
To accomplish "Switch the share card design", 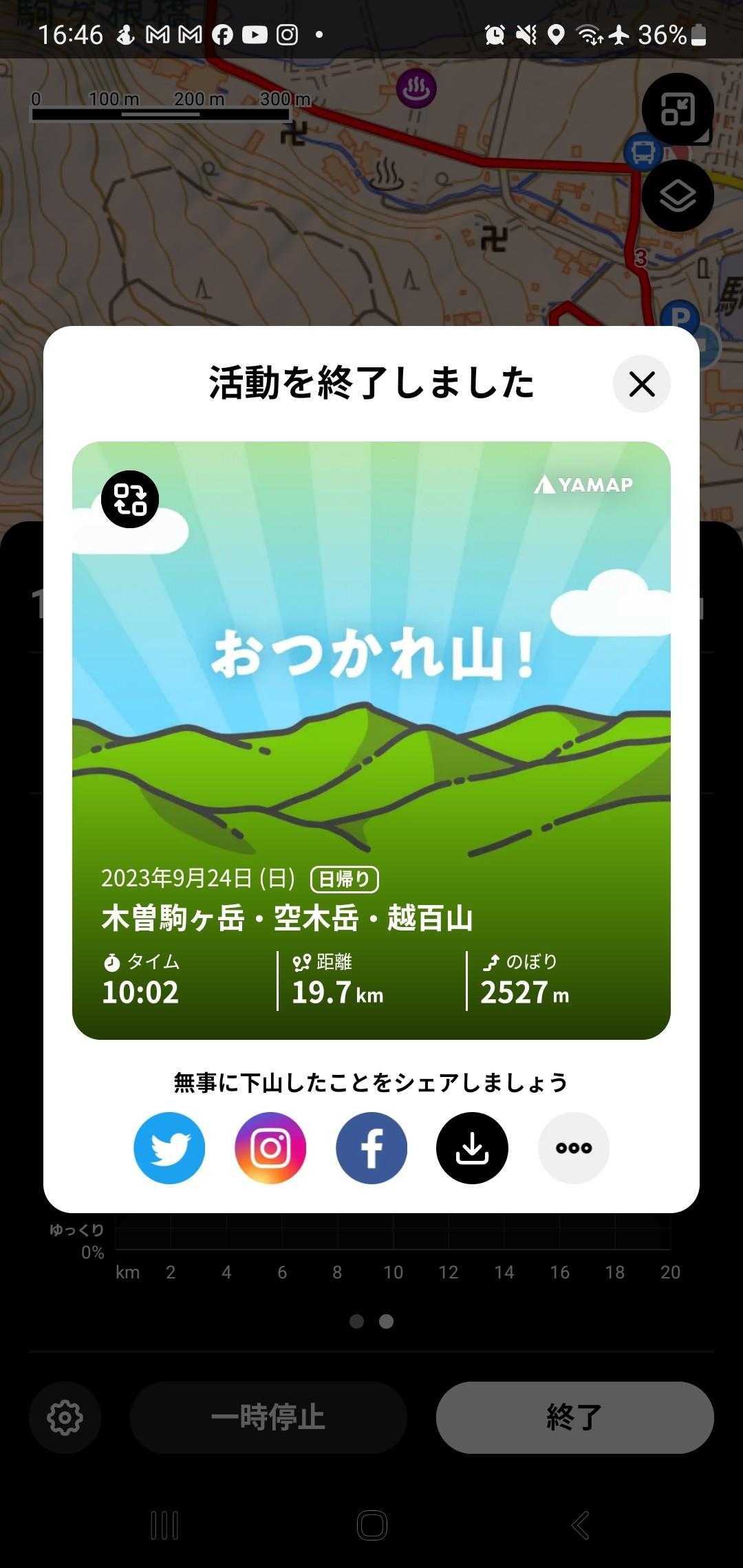I will (x=130, y=499).
